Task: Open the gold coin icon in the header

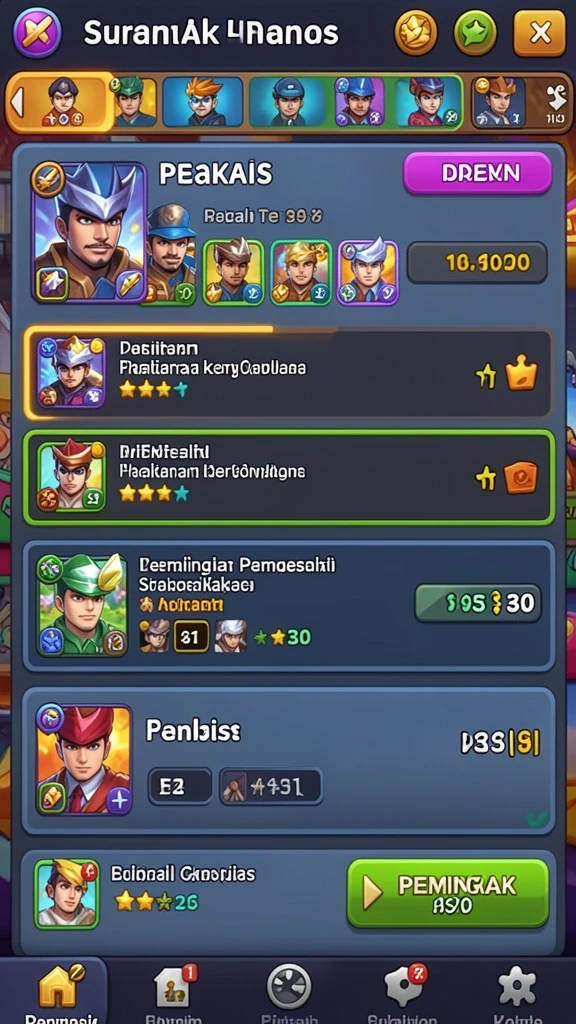Action: click(416, 33)
